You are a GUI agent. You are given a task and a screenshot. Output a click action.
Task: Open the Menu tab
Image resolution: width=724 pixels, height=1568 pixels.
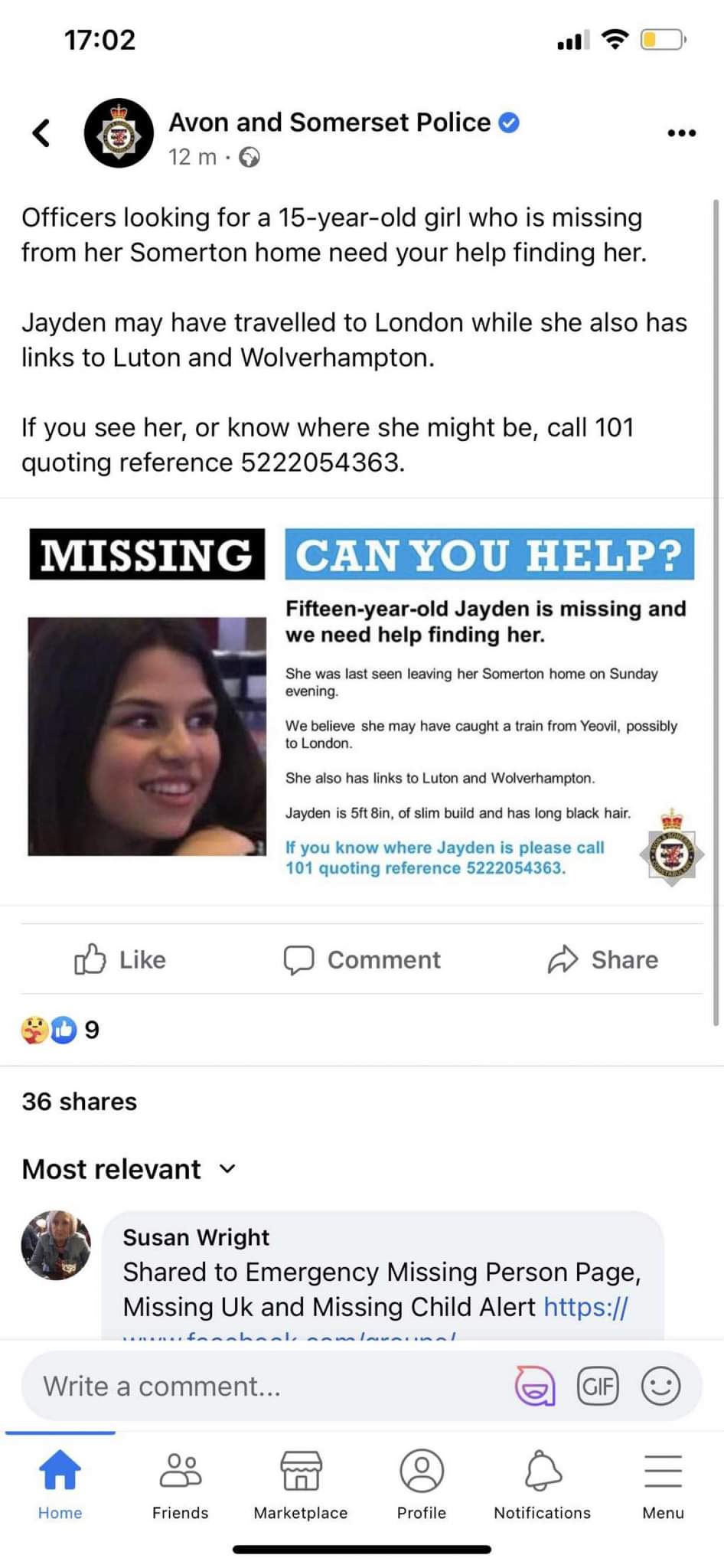point(663,1483)
